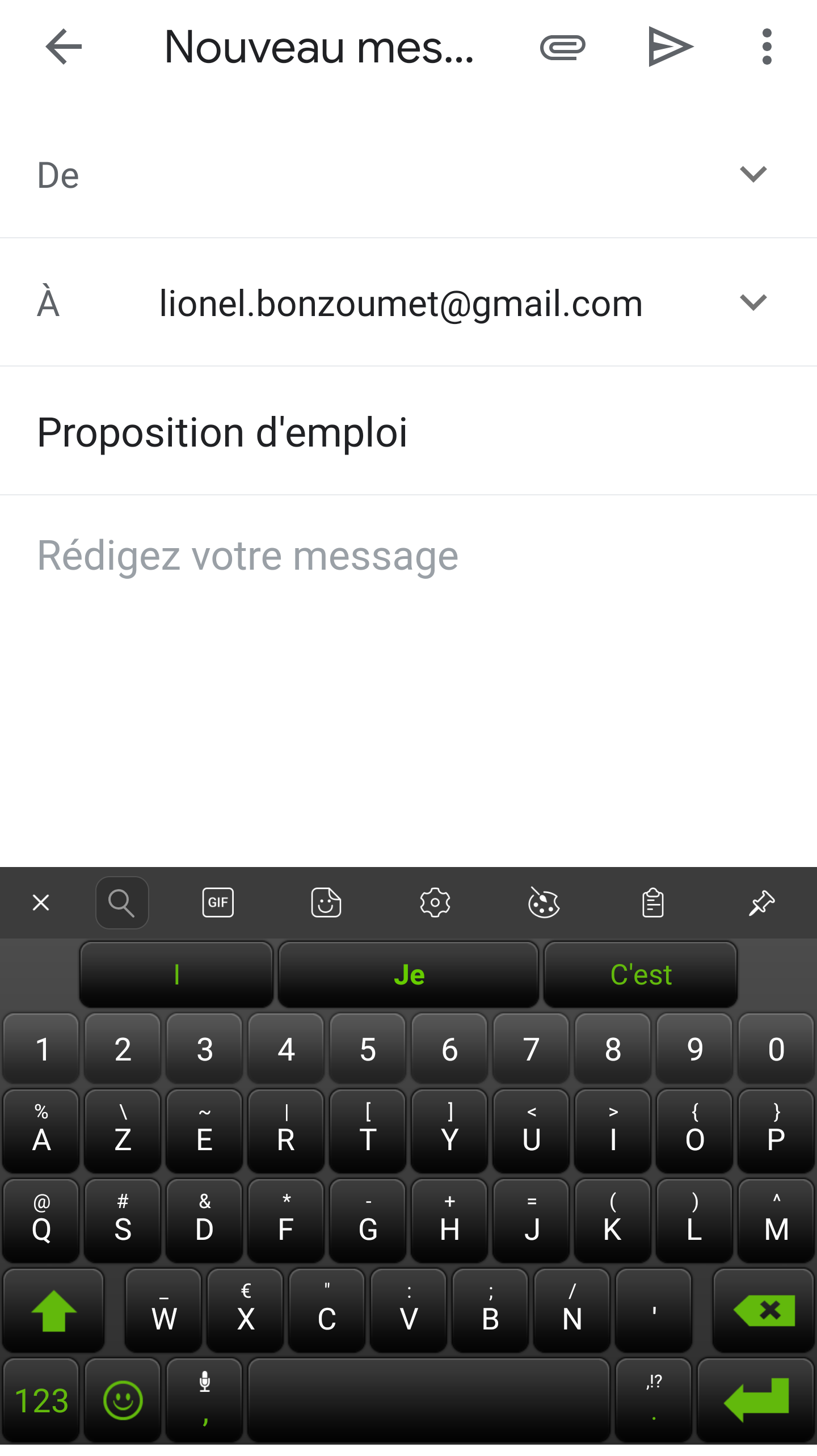Go back from the new message screen
Screen dimensions: 817x1456
pyautogui.click(x=64, y=47)
